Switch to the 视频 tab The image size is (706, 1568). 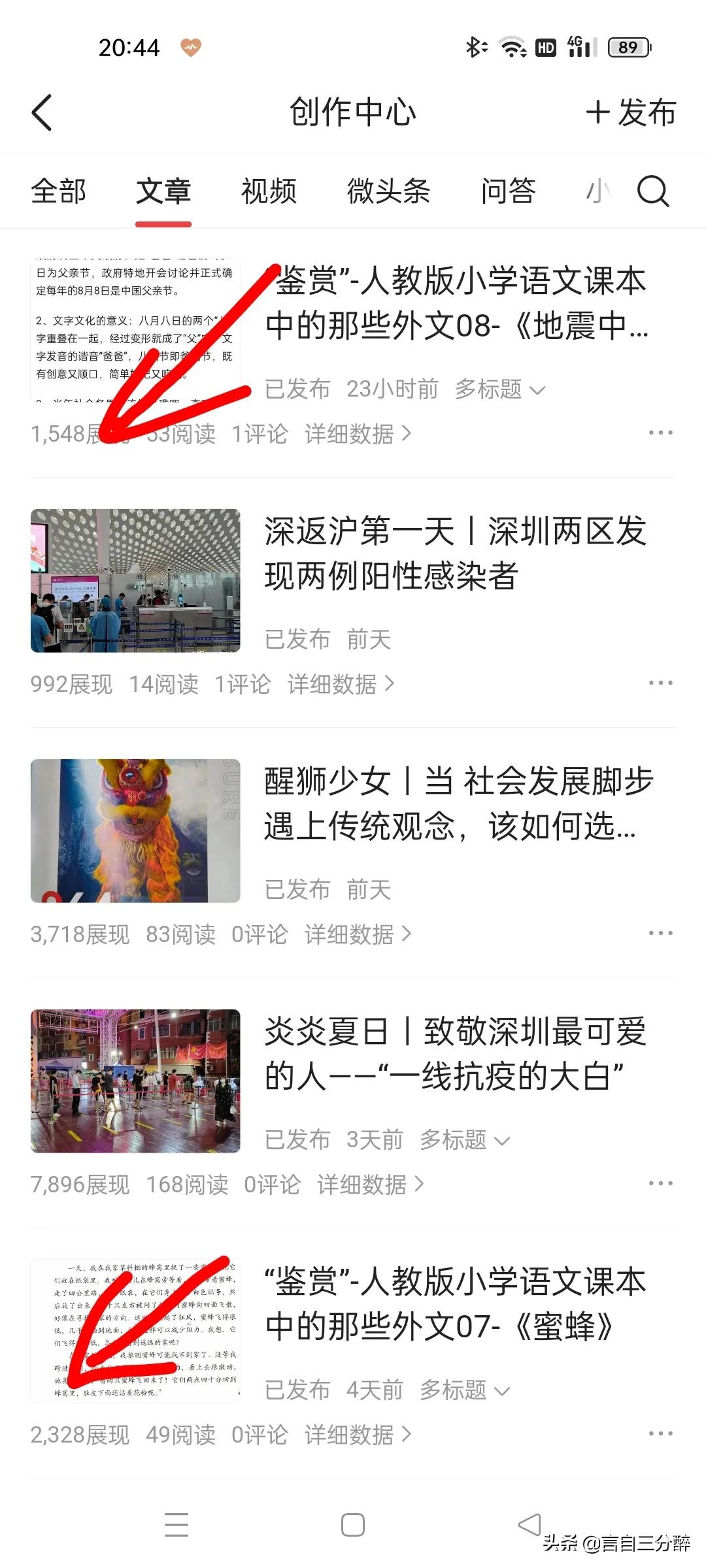(269, 191)
